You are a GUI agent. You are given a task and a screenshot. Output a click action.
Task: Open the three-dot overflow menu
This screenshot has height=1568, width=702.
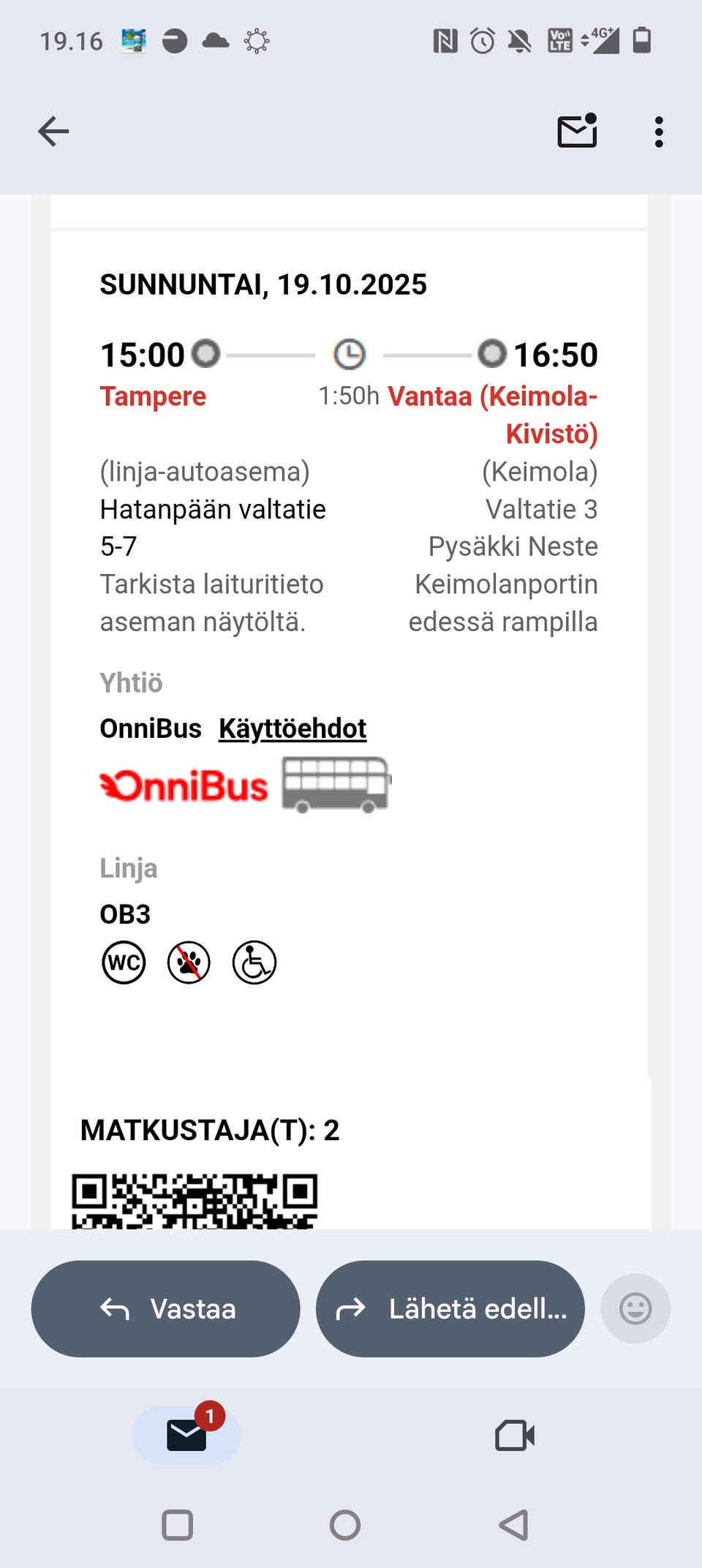point(659,132)
